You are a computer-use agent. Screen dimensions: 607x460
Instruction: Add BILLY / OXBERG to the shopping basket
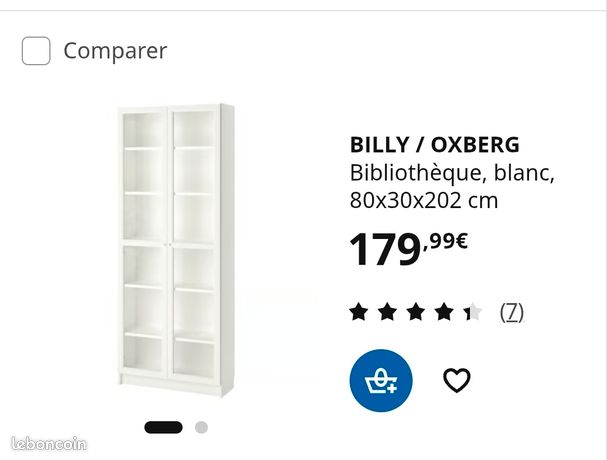coord(381,380)
